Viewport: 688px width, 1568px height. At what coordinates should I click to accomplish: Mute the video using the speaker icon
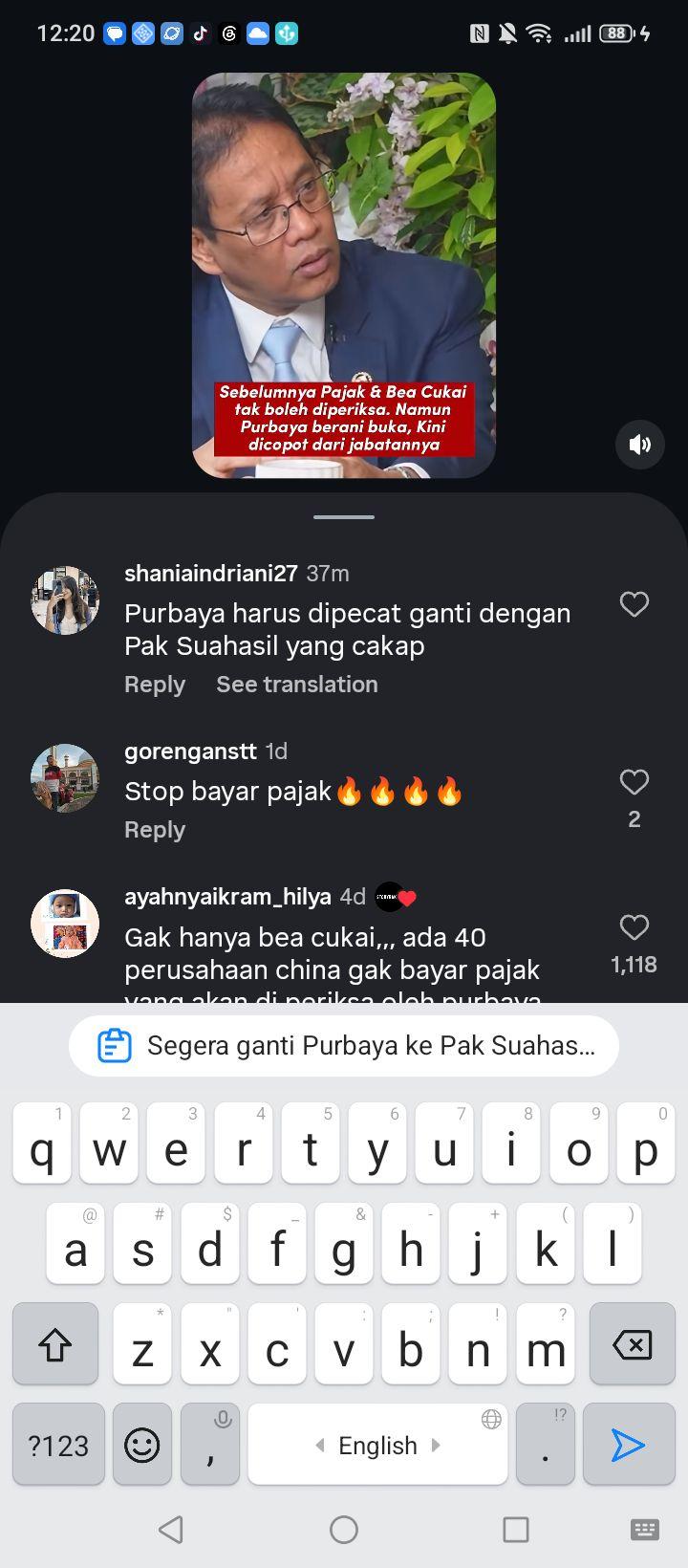[x=640, y=445]
